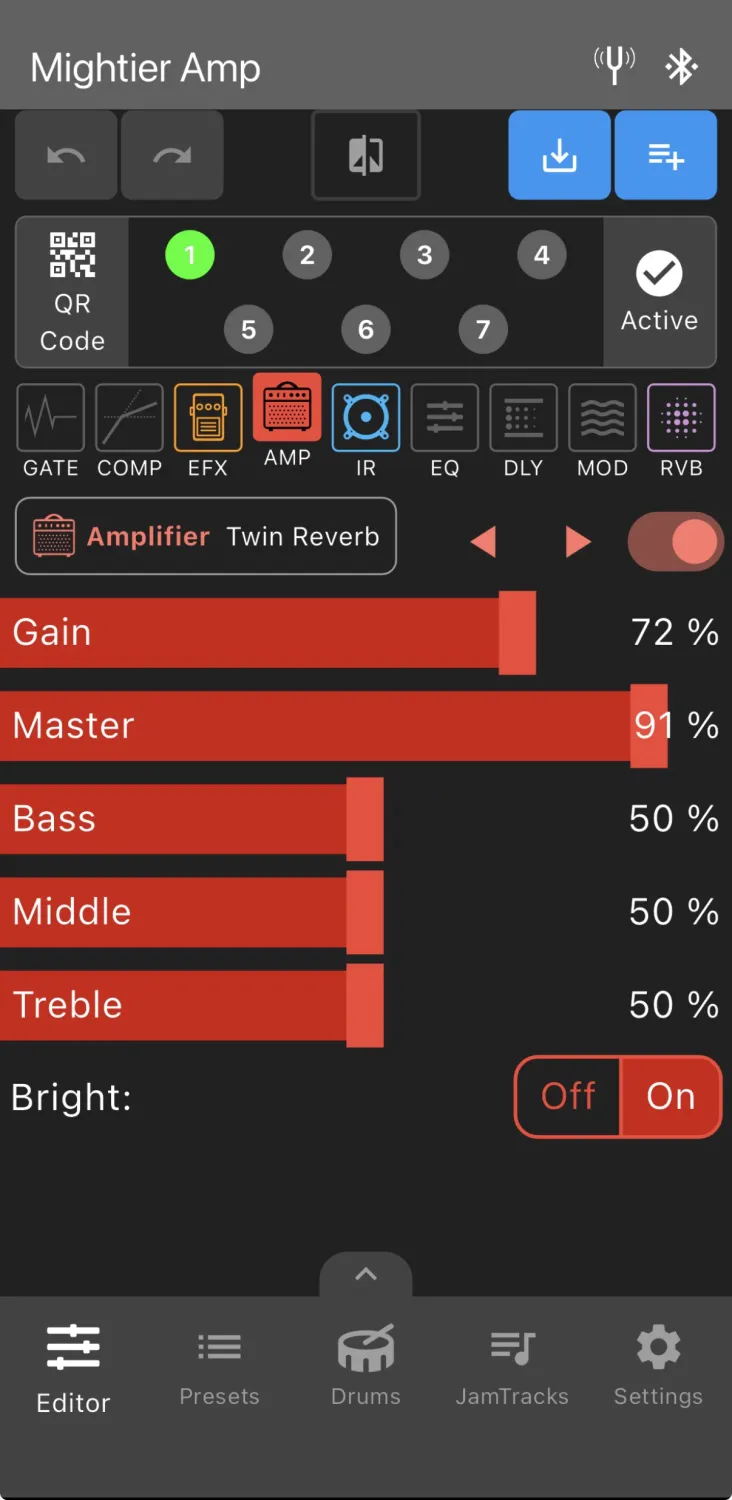Open the Amplifier Twin Reverb selector
Viewport: 732px width, 1500px height.
pyautogui.click(x=206, y=537)
